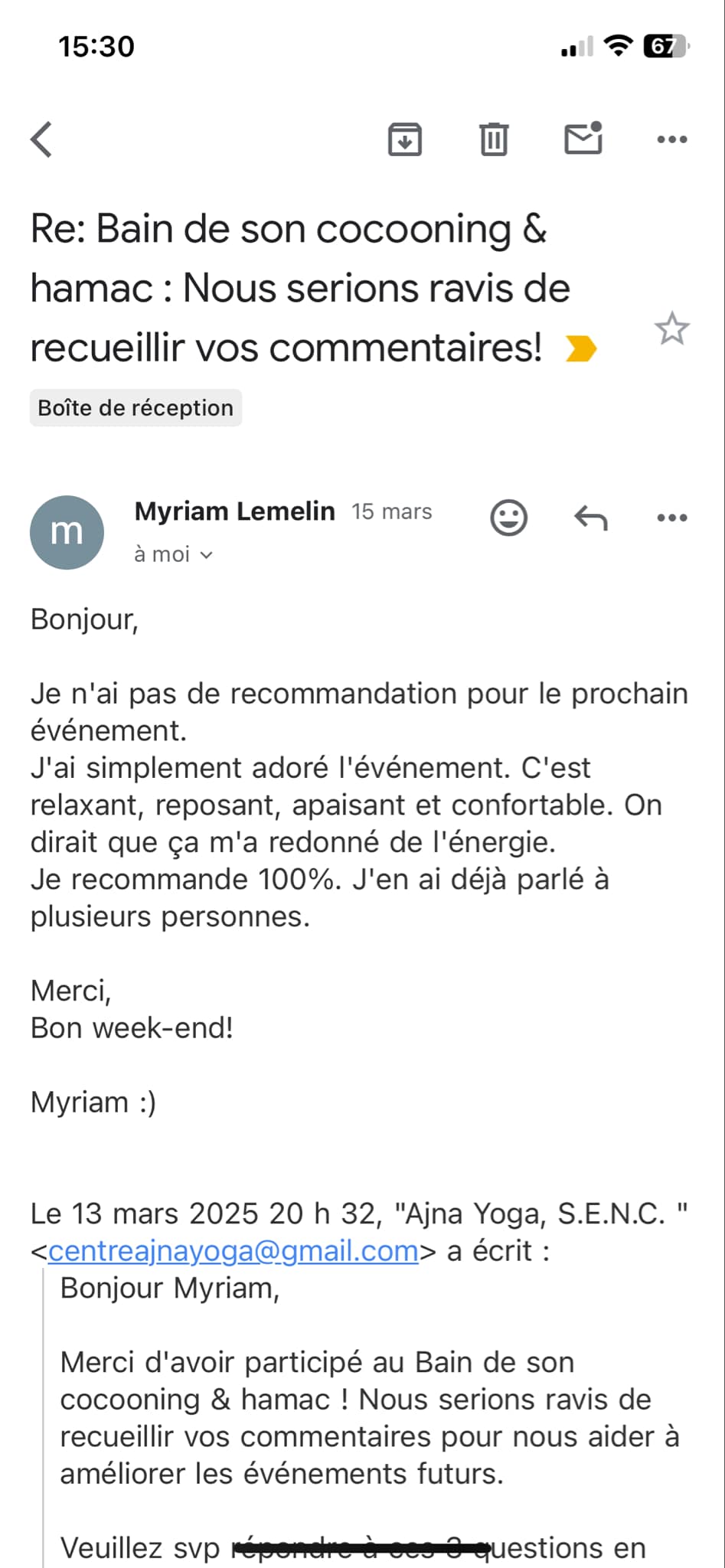Archive this email conversation
Image resolution: width=725 pixels, height=1568 pixels.
[x=404, y=139]
